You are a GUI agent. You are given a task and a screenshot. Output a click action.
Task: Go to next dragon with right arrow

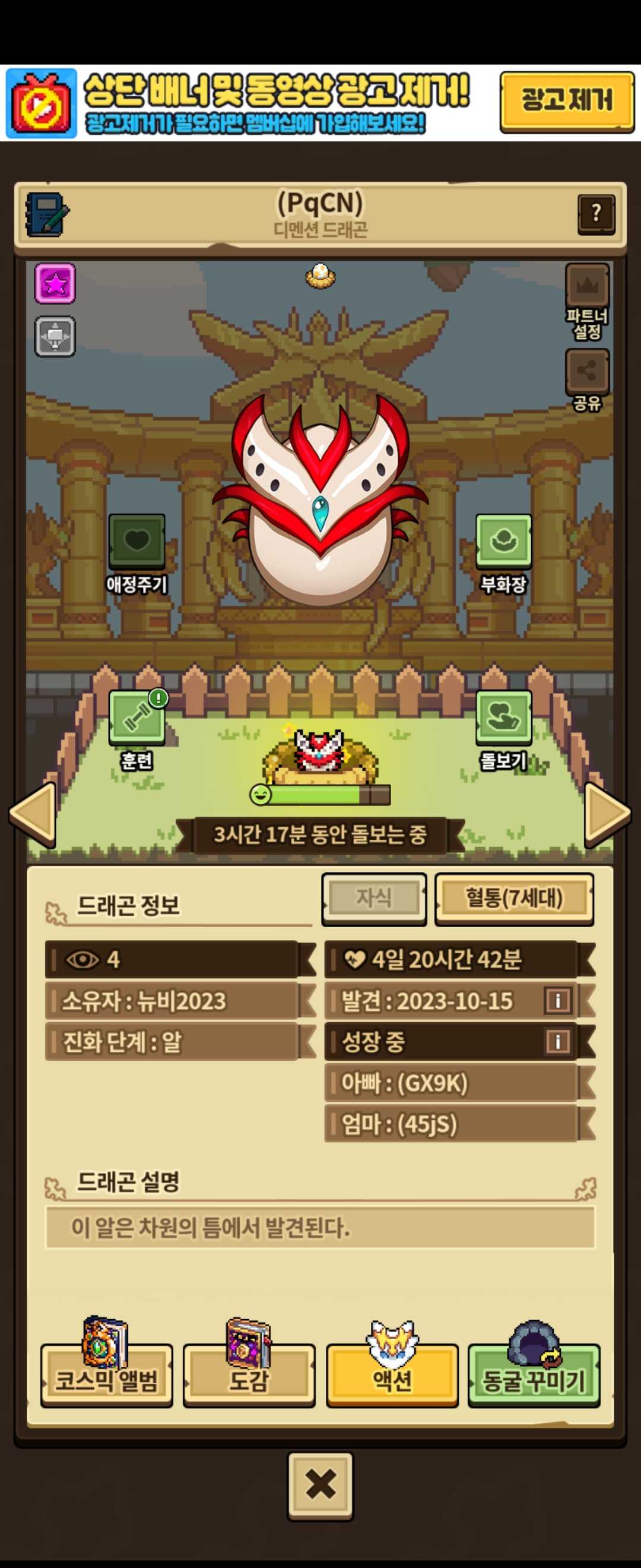[607, 814]
